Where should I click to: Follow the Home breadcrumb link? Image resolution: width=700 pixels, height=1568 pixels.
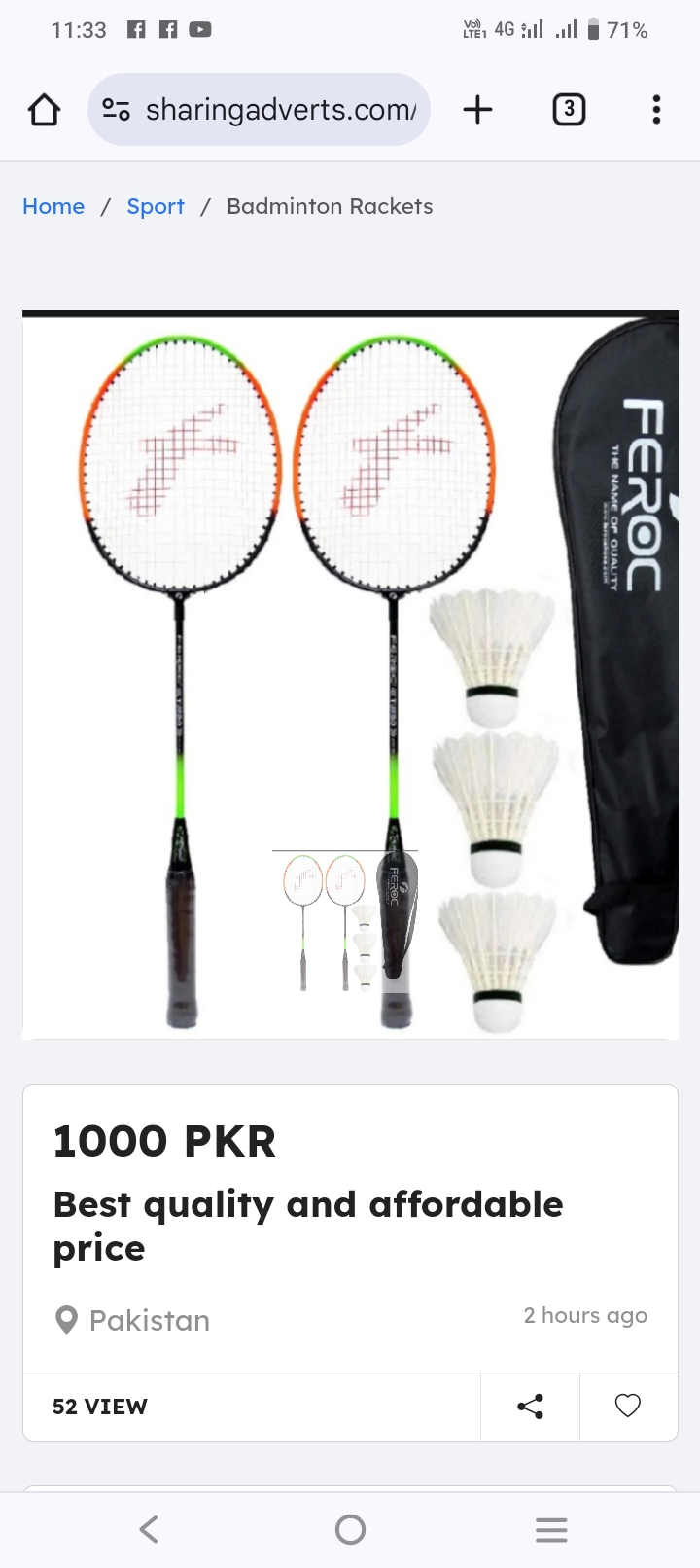pyautogui.click(x=53, y=206)
